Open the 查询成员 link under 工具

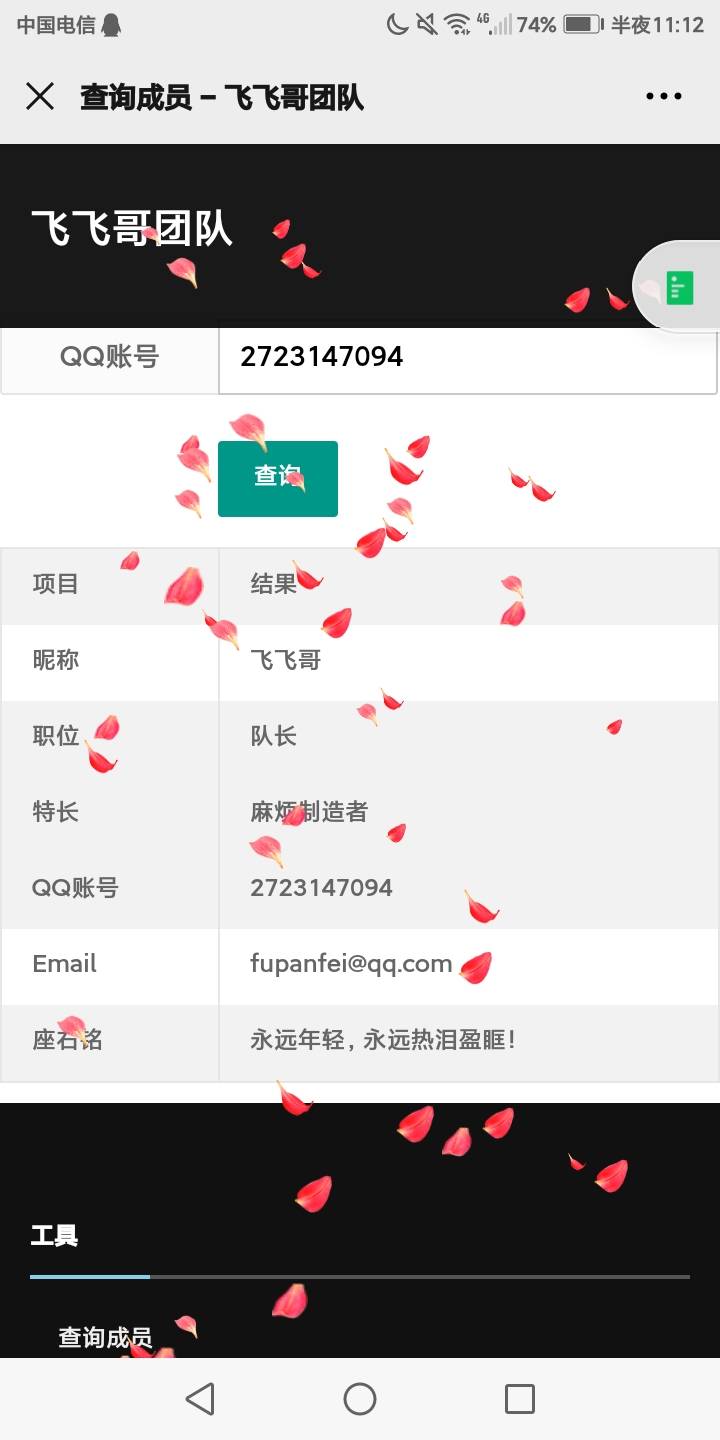[x=105, y=1337]
